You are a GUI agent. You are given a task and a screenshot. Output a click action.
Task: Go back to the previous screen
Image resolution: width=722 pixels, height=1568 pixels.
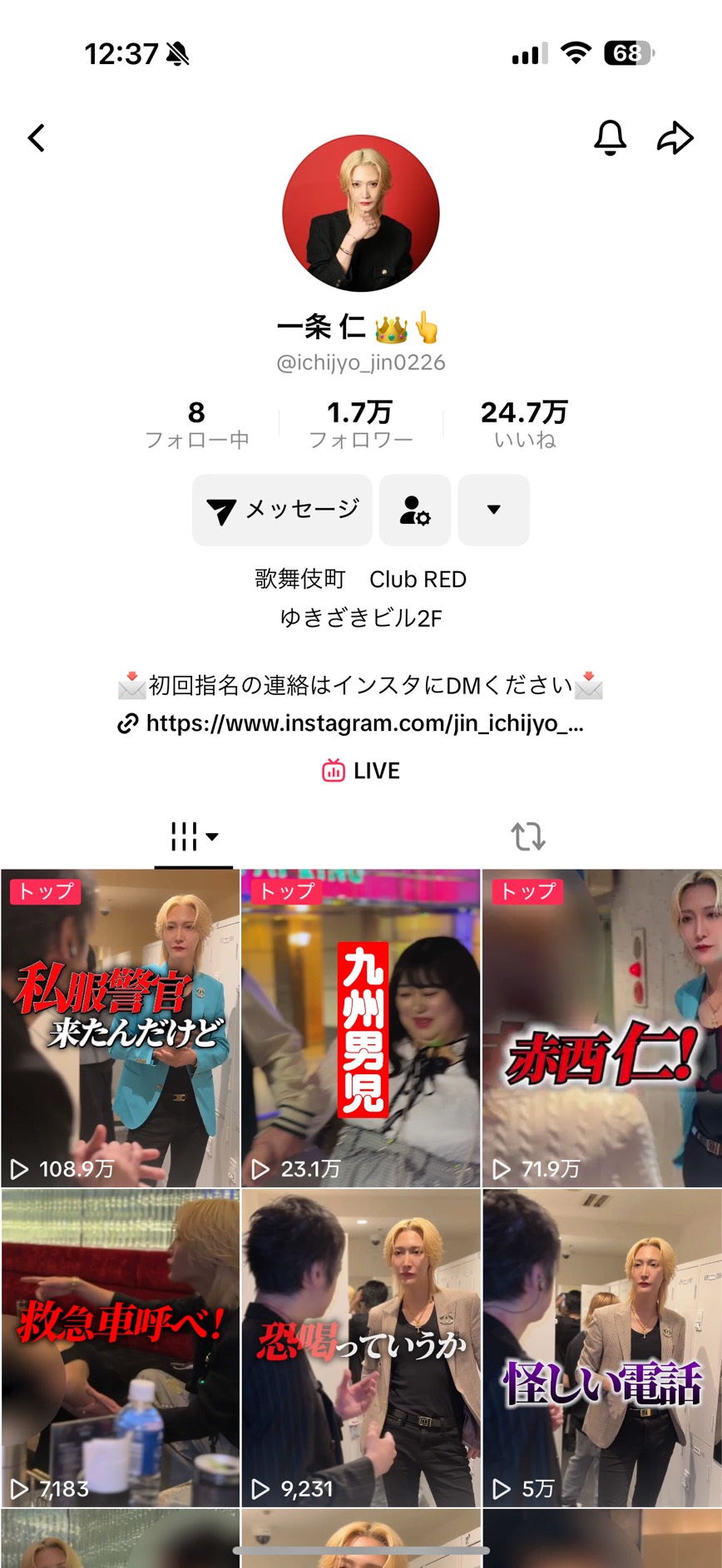pos(37,138)
